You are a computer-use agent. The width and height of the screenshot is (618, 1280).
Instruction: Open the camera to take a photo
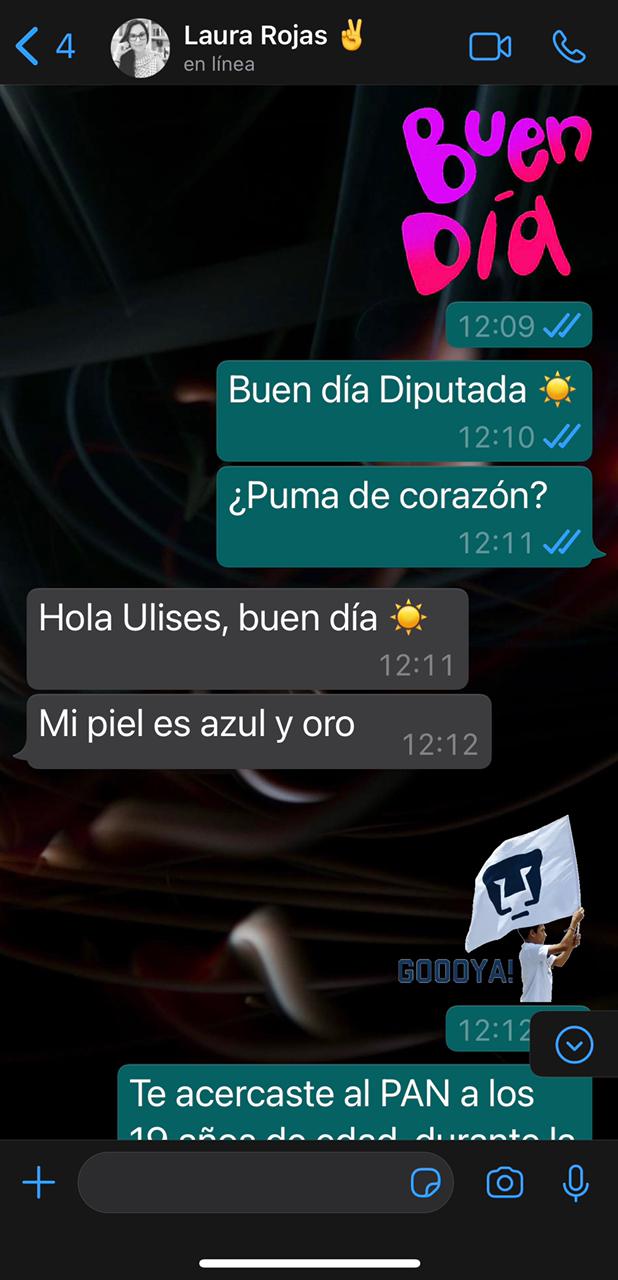[x=505, y=1184]
